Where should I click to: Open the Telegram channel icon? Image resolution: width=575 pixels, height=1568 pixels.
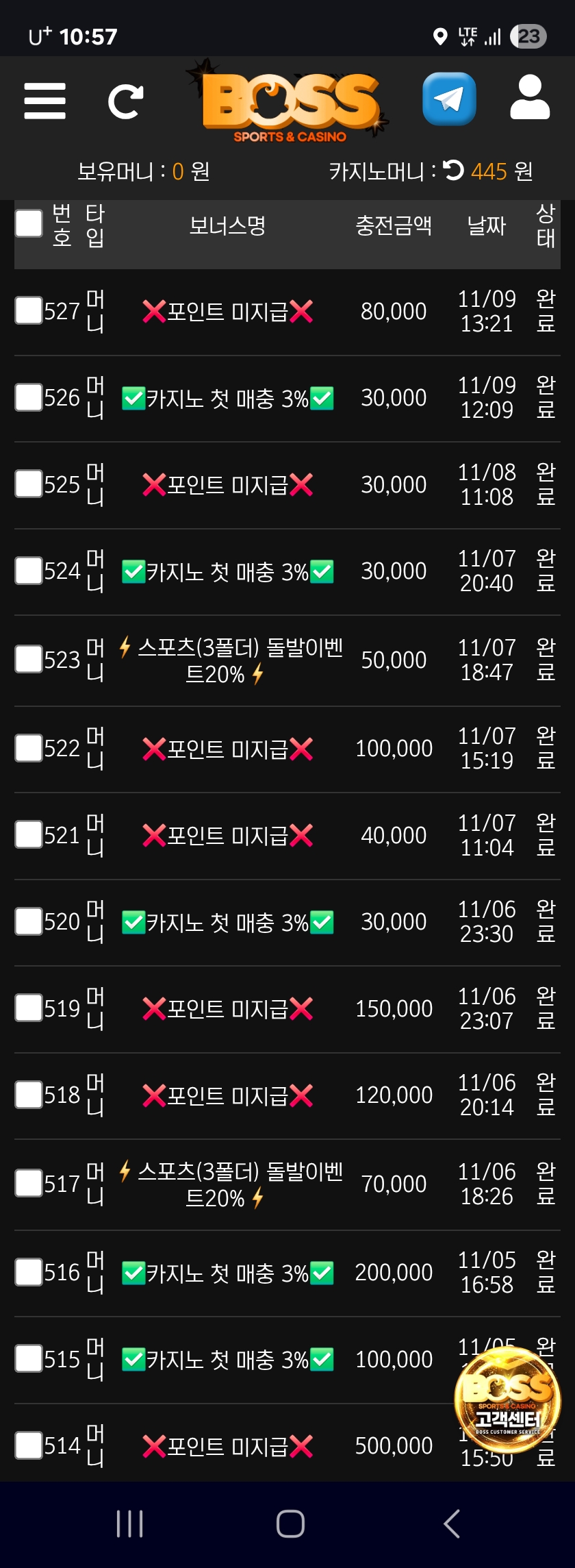click(x=449, y=99)
